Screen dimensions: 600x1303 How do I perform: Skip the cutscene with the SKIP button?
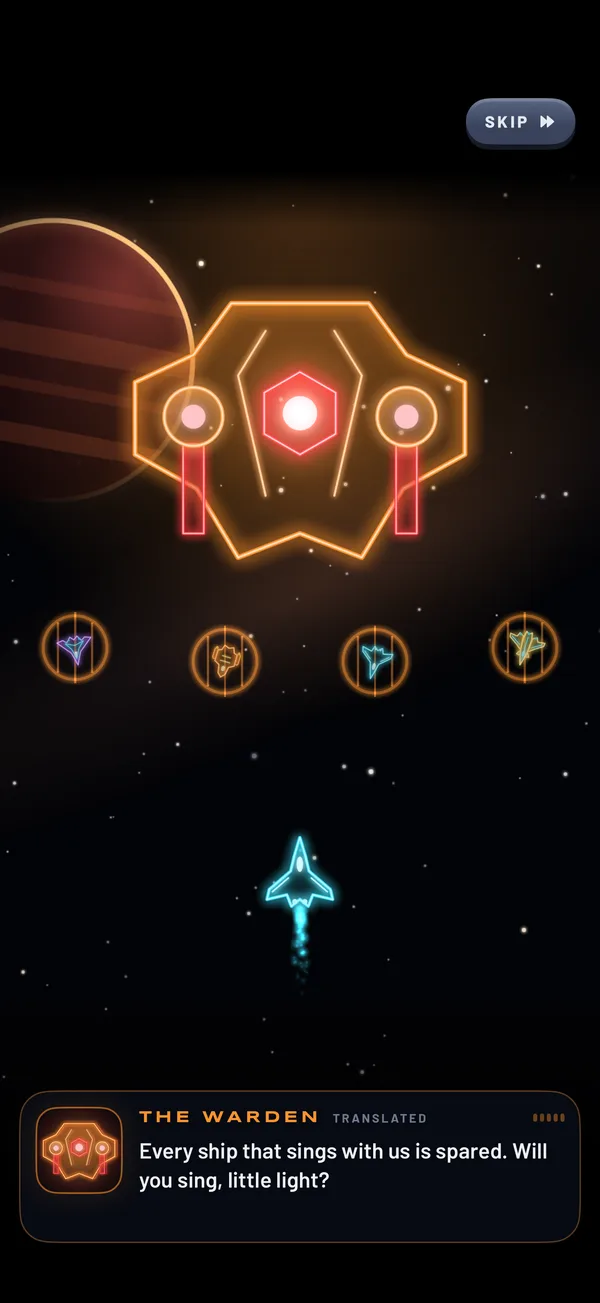(520, 122)
